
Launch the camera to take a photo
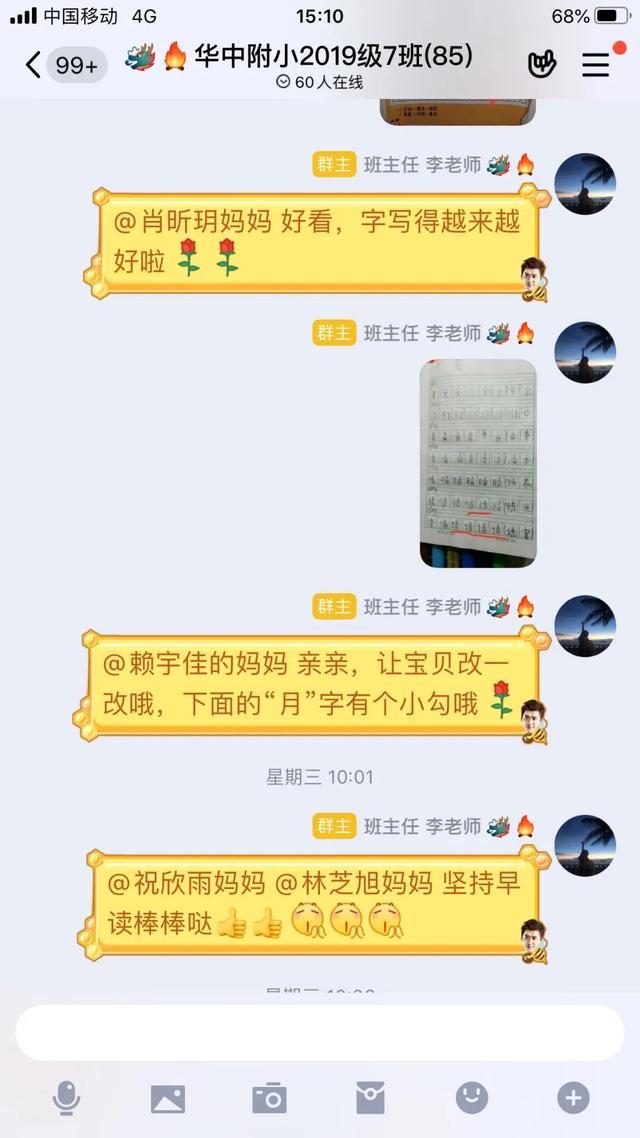click(269, 1098)
